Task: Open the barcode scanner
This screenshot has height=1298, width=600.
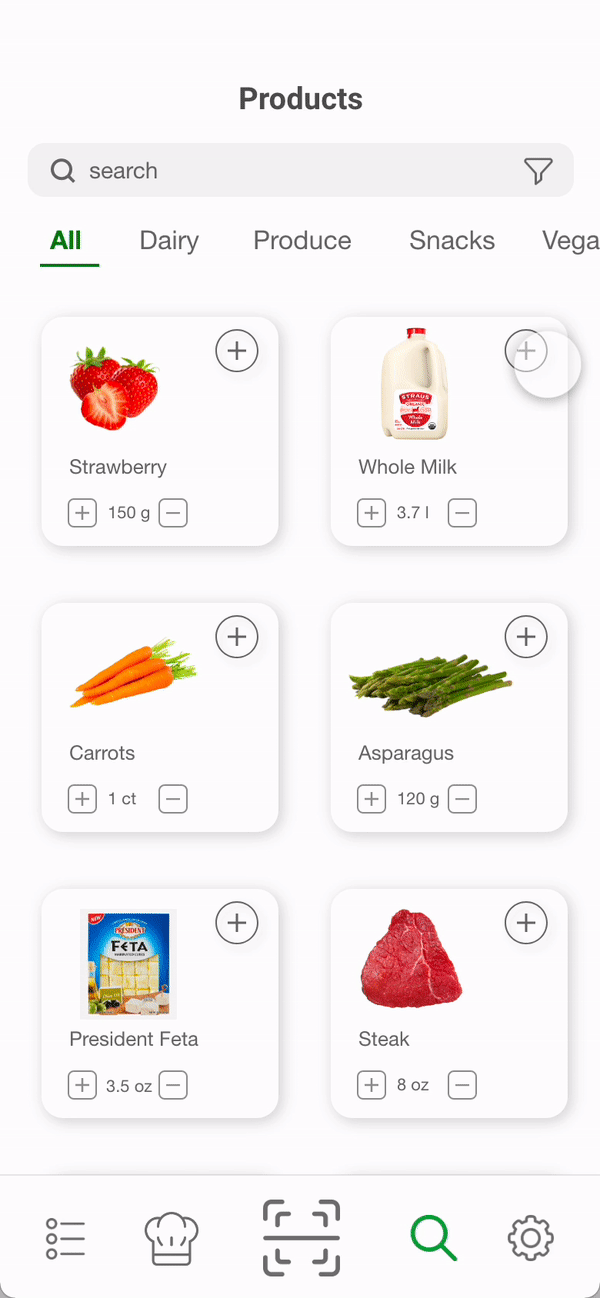Action: pos(301,1239)
